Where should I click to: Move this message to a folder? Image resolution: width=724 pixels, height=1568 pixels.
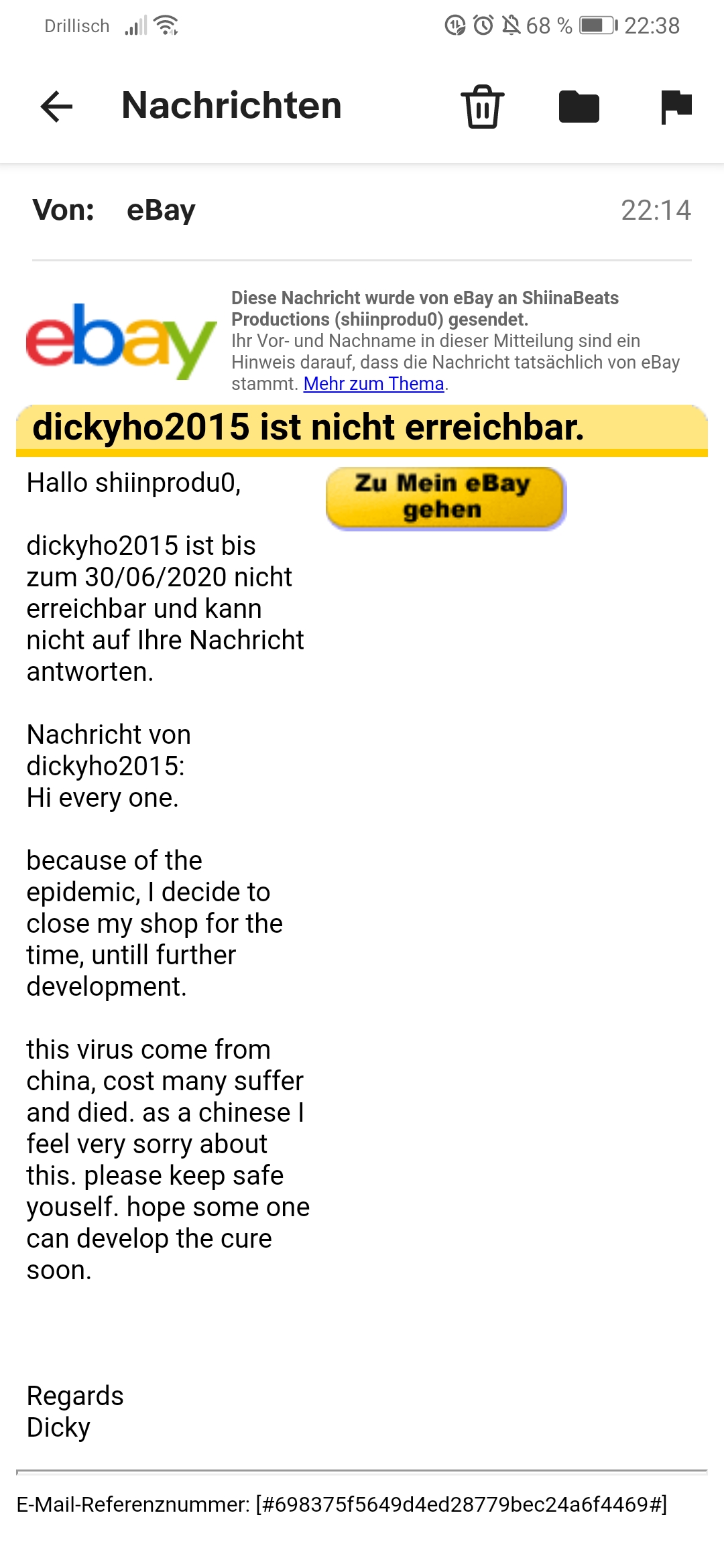point(579,107)
